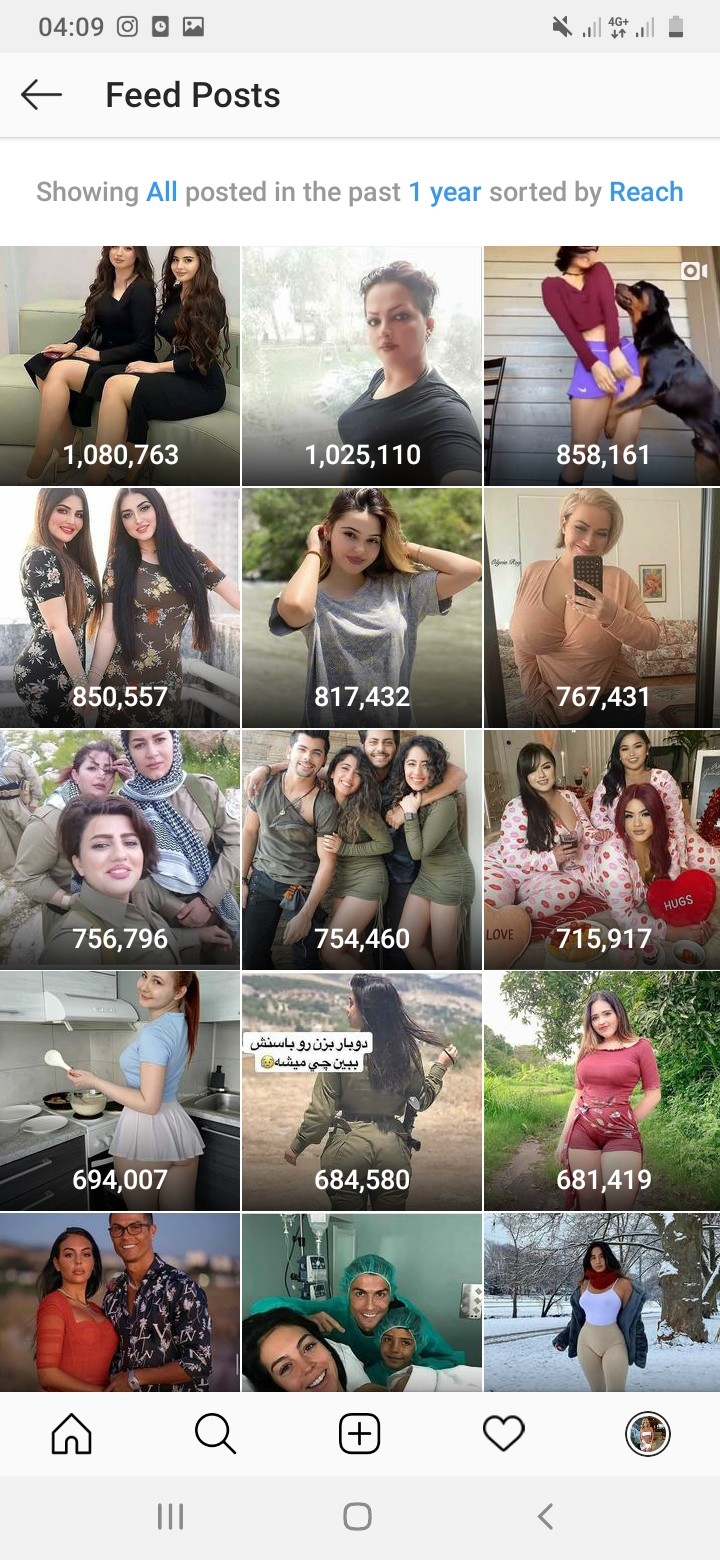The width and height of the screenshot is (720, 1560).
Task: Go to the Instagram home feed tab
Action: 71,1435
